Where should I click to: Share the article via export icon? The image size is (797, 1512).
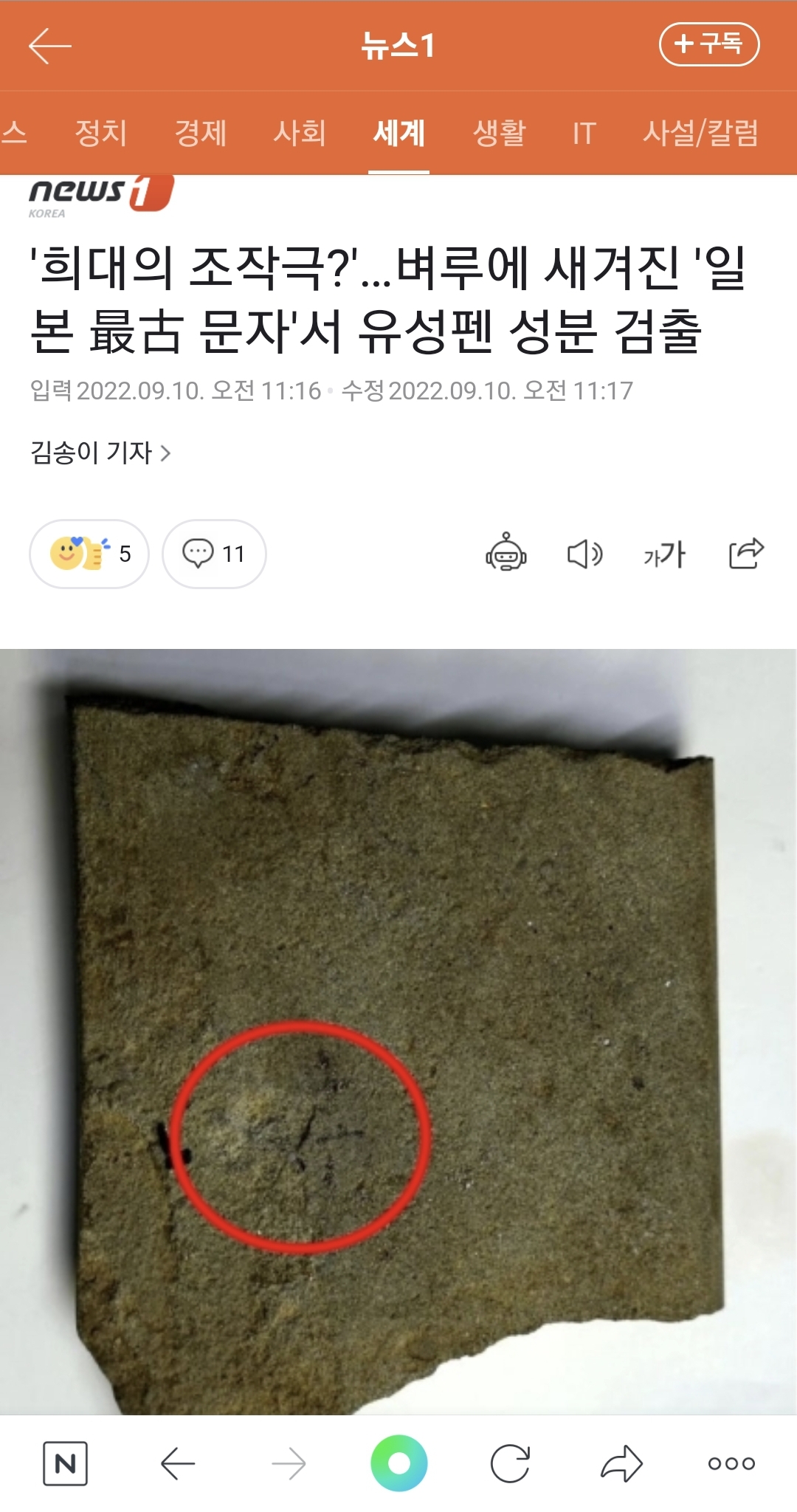point(745,553)
